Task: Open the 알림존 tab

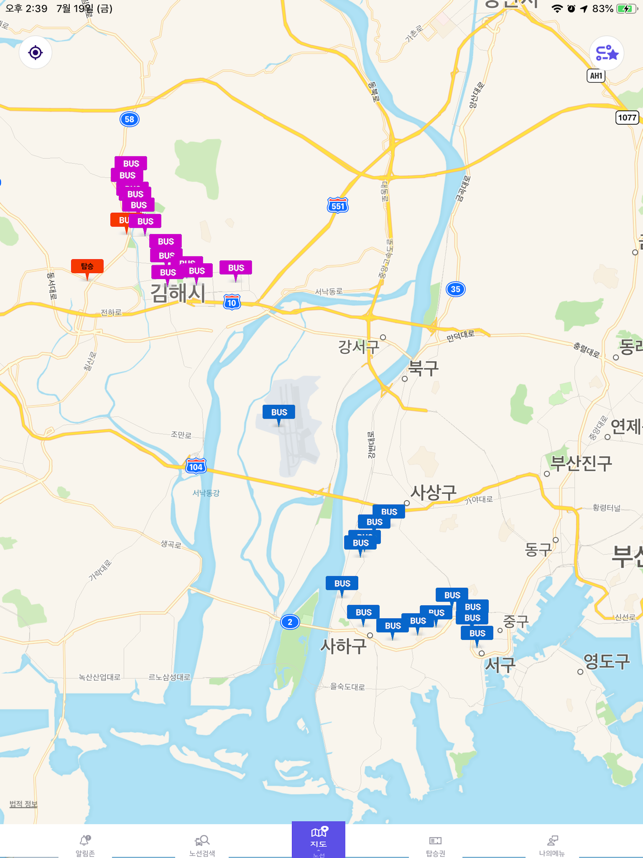Action: [x=85, y=845]
